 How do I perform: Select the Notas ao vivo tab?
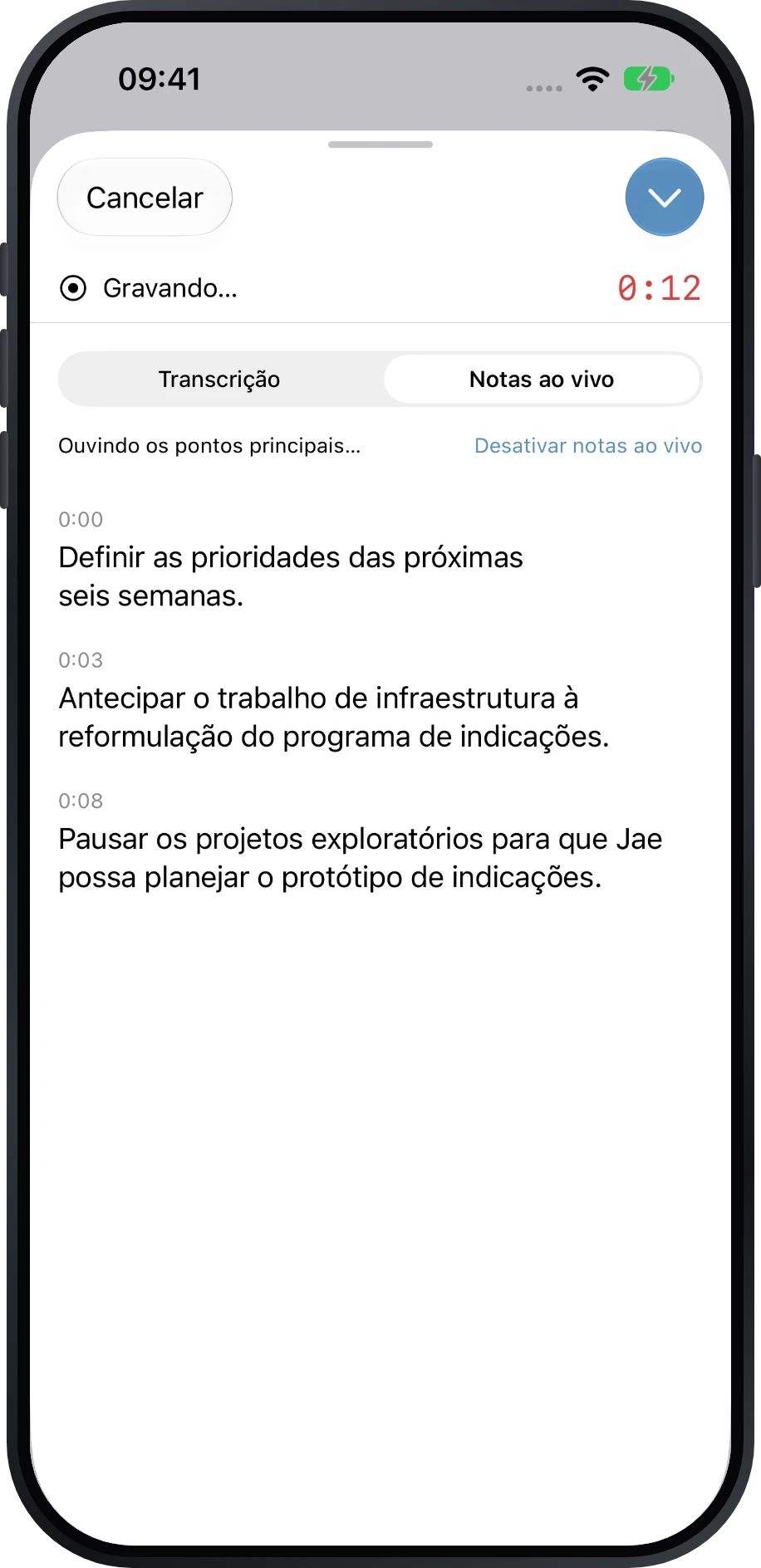click(542, 380)
